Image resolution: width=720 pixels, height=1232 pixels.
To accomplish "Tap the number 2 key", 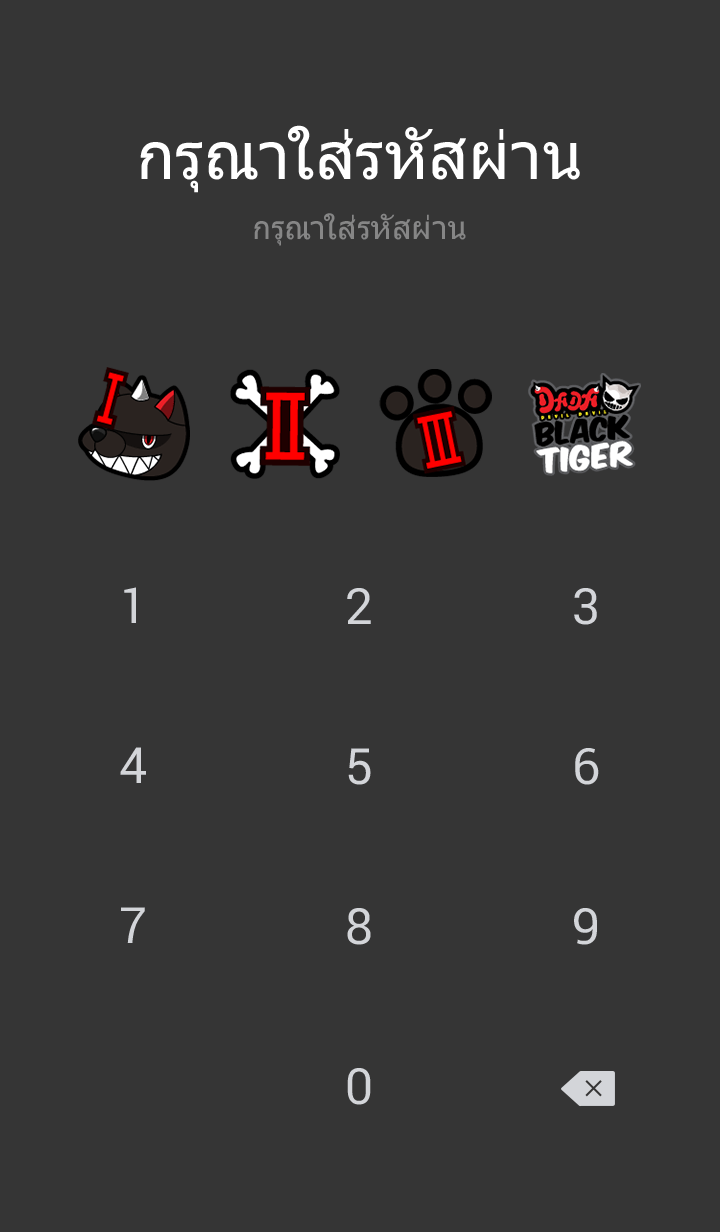I will tap(359, 607).
